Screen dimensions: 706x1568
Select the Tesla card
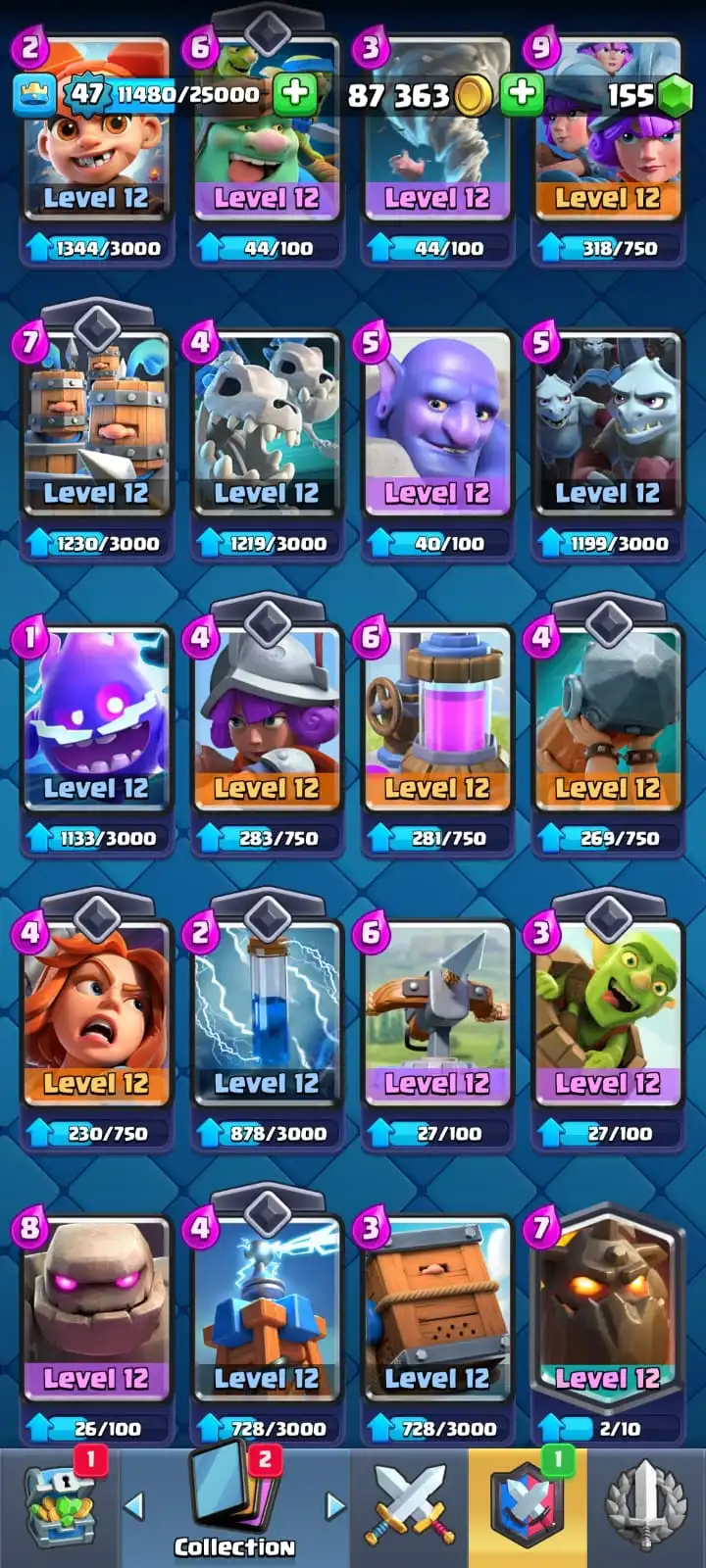pos(267,1308)
